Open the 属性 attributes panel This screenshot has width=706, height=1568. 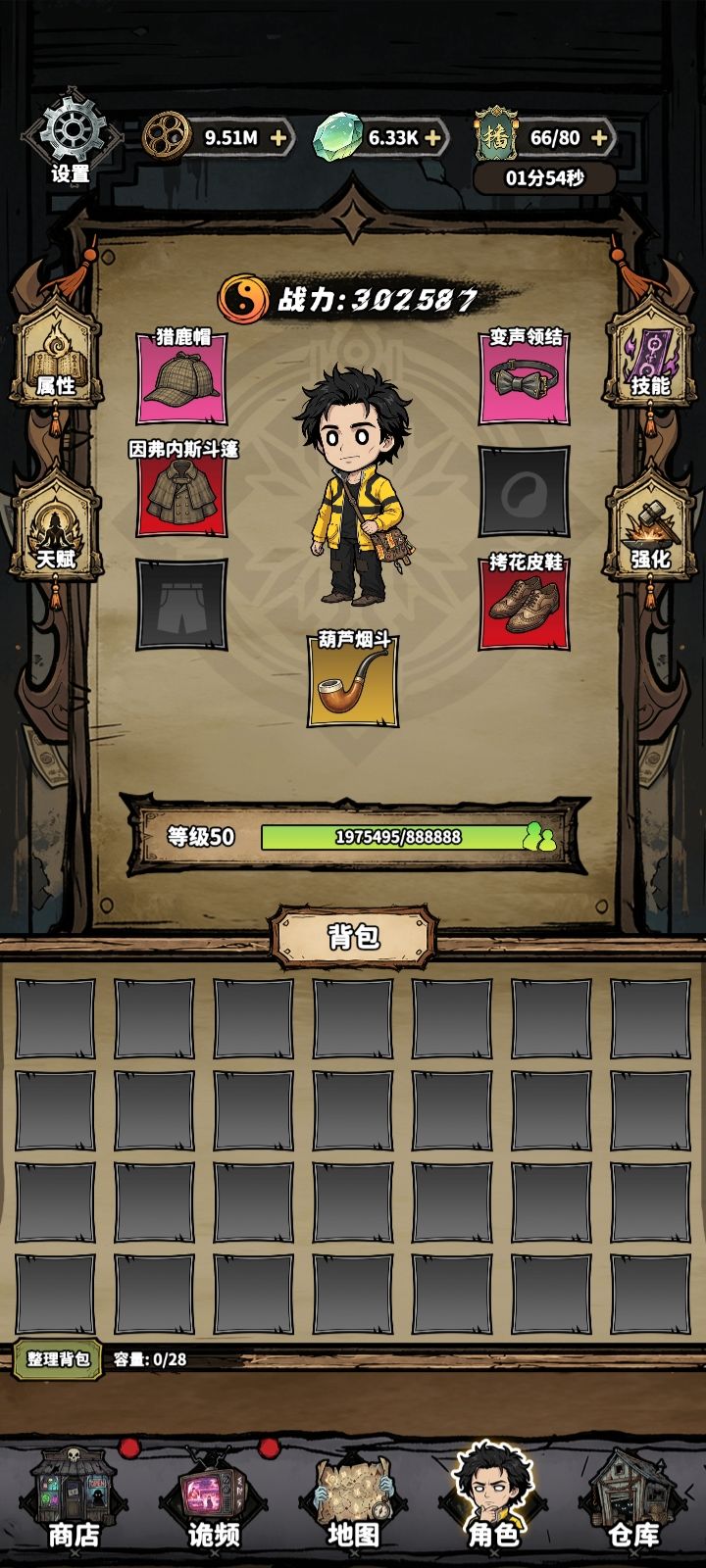click(56, 353)
